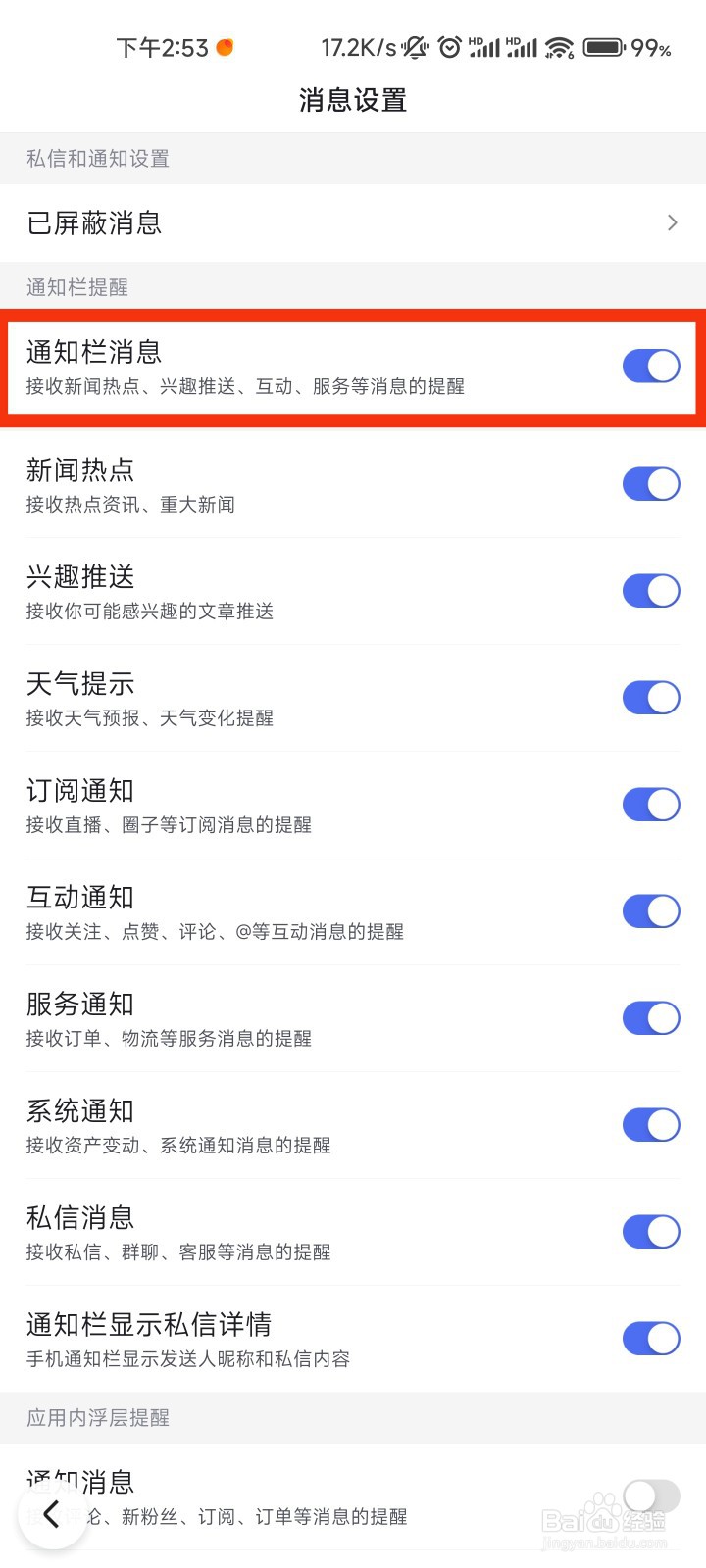706x1568 pixels.
Task: Enable the in-app 通知消息 toggle
Action: click(651, 1496)
